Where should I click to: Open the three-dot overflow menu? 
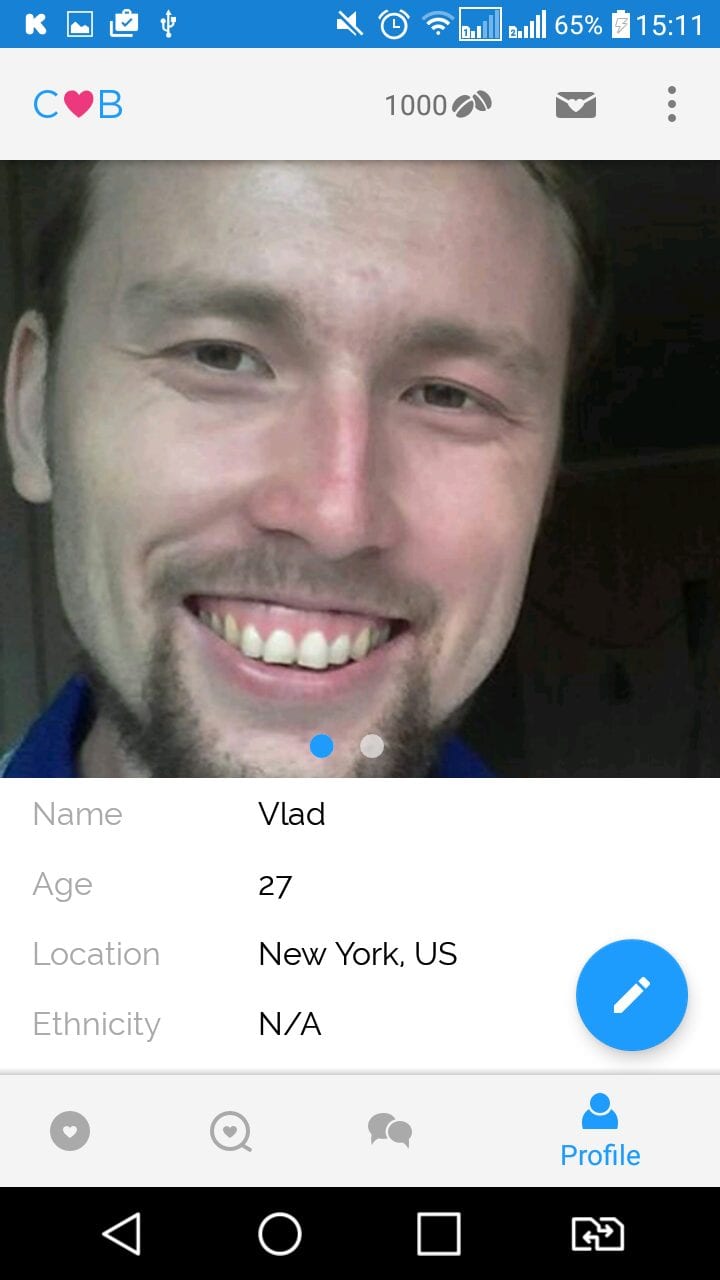click(672, 104)
